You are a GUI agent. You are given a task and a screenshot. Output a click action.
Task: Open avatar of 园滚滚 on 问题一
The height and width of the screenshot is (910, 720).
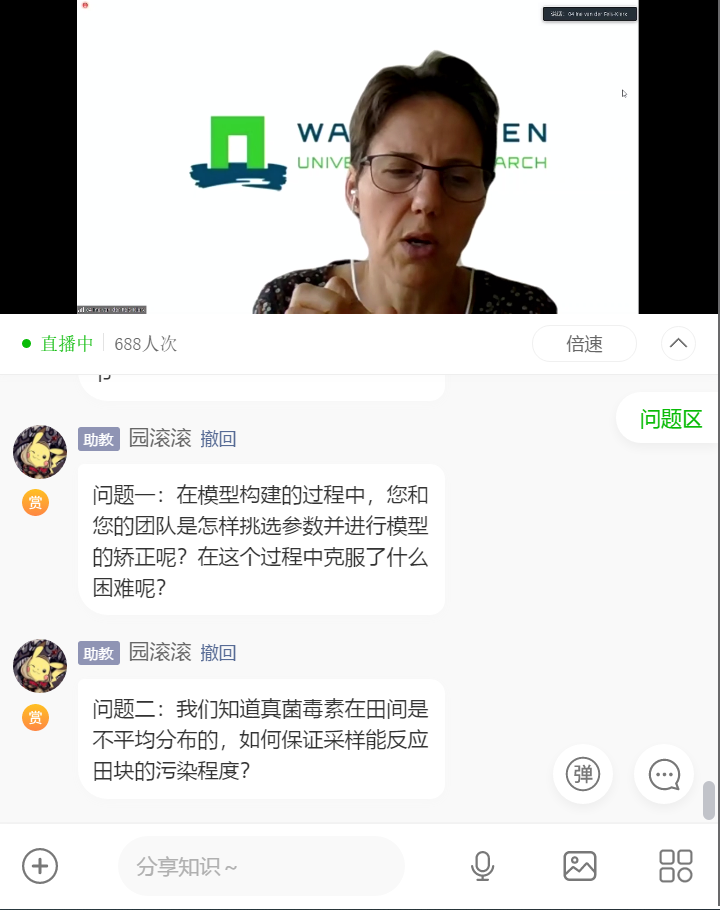[40, 452]
